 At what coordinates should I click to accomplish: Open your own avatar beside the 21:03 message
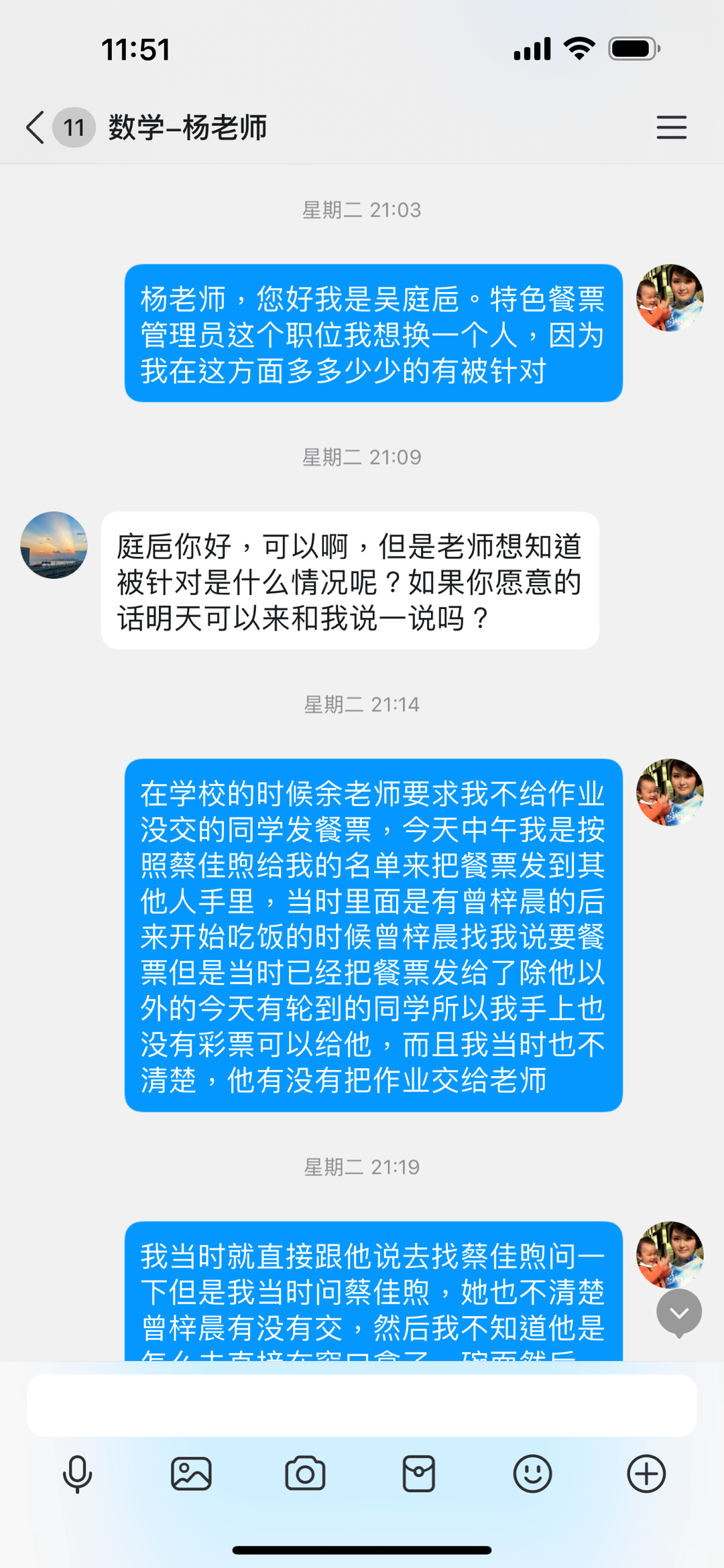coord(670,298)
